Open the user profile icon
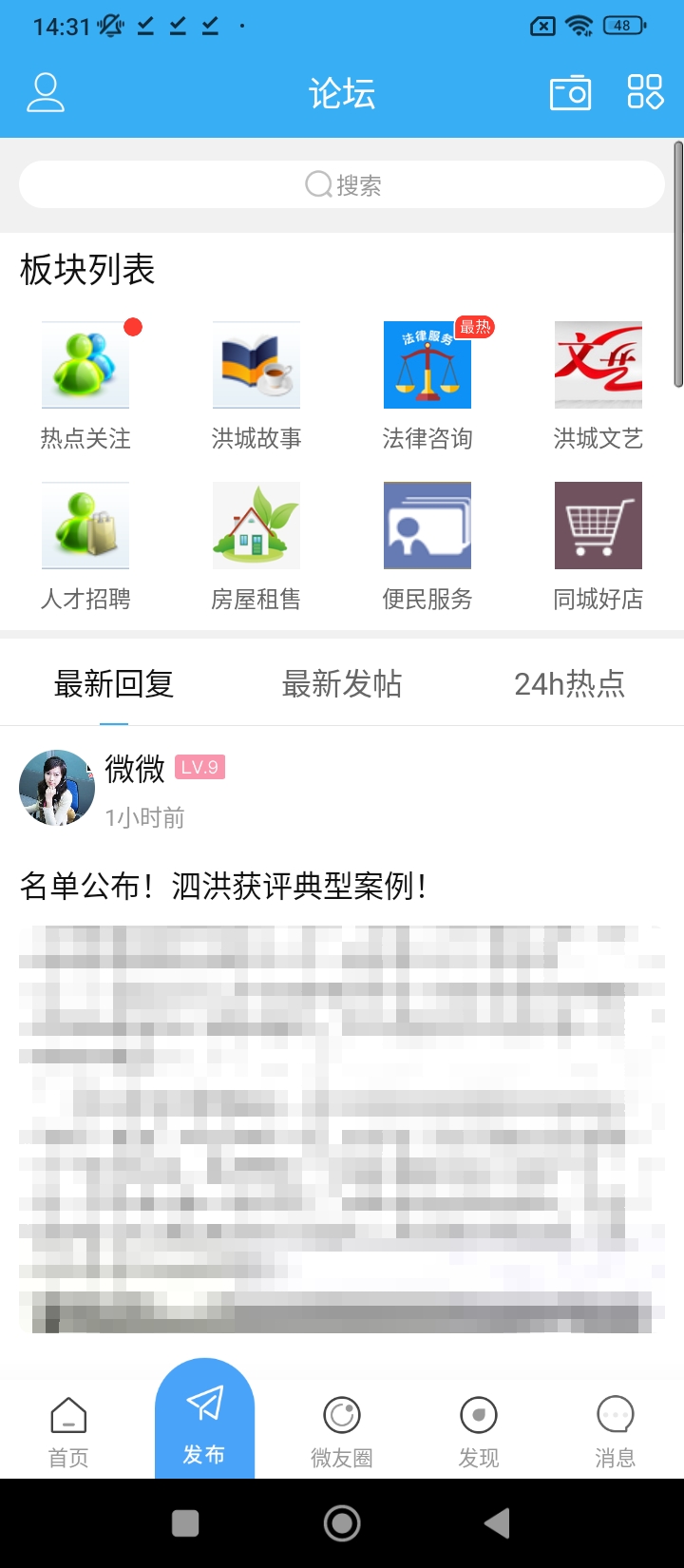This screenshot has width=684, height=1568. pyautogui.click(x=45, y=93)
